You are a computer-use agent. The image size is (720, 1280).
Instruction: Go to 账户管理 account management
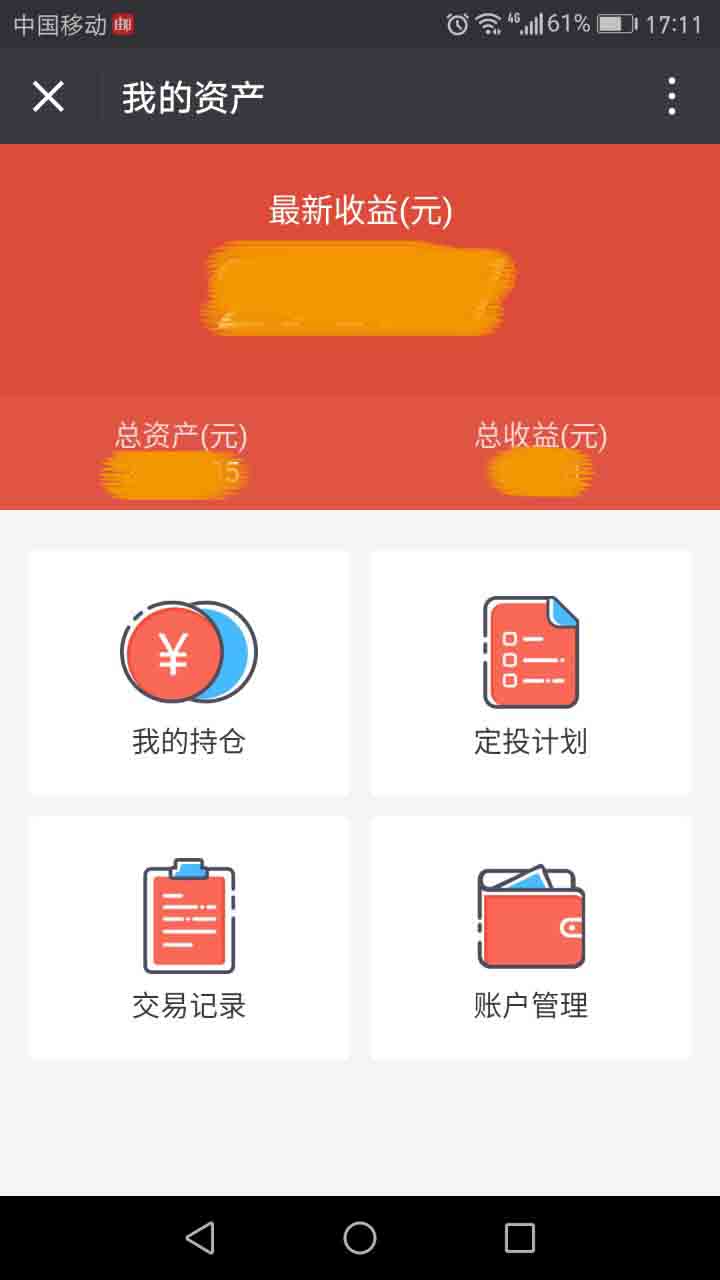pos(531,937)
